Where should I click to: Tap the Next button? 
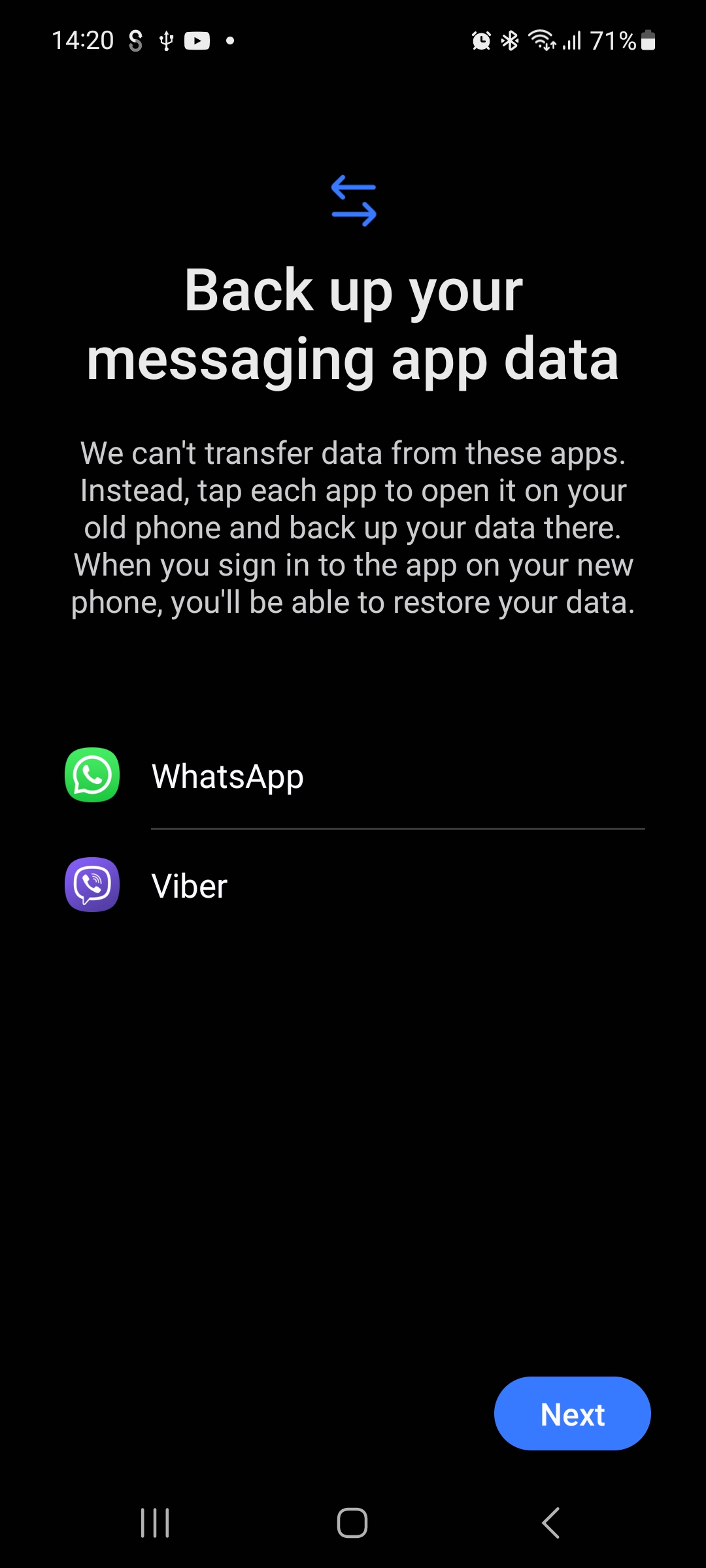[x=572, y=1414]
